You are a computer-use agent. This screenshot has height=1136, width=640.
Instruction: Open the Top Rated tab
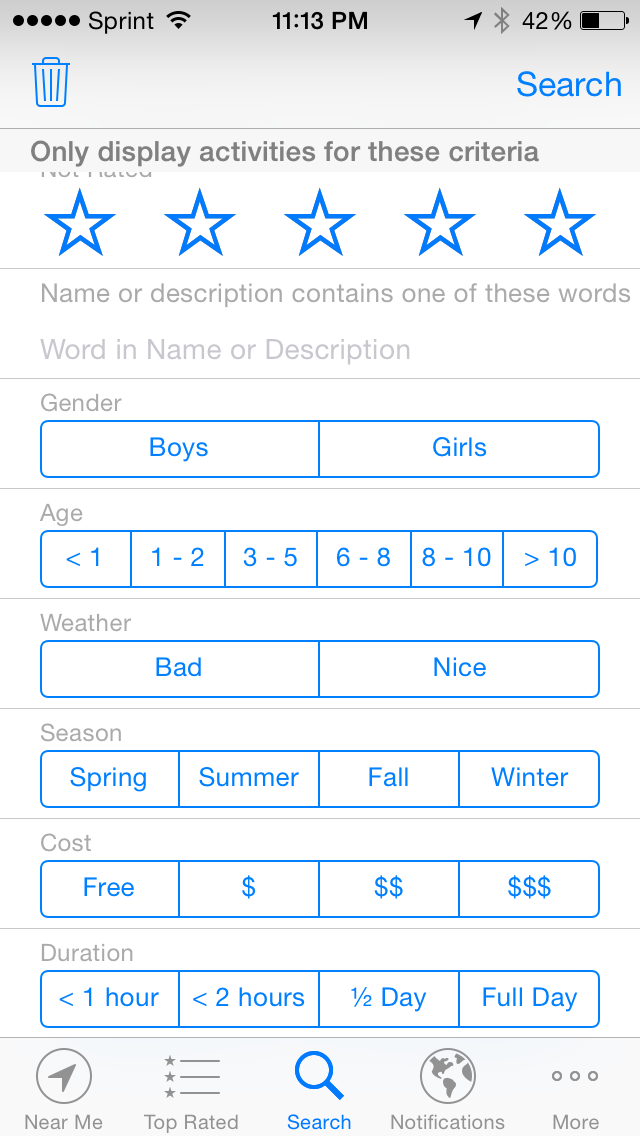[x=191, y=1090]
